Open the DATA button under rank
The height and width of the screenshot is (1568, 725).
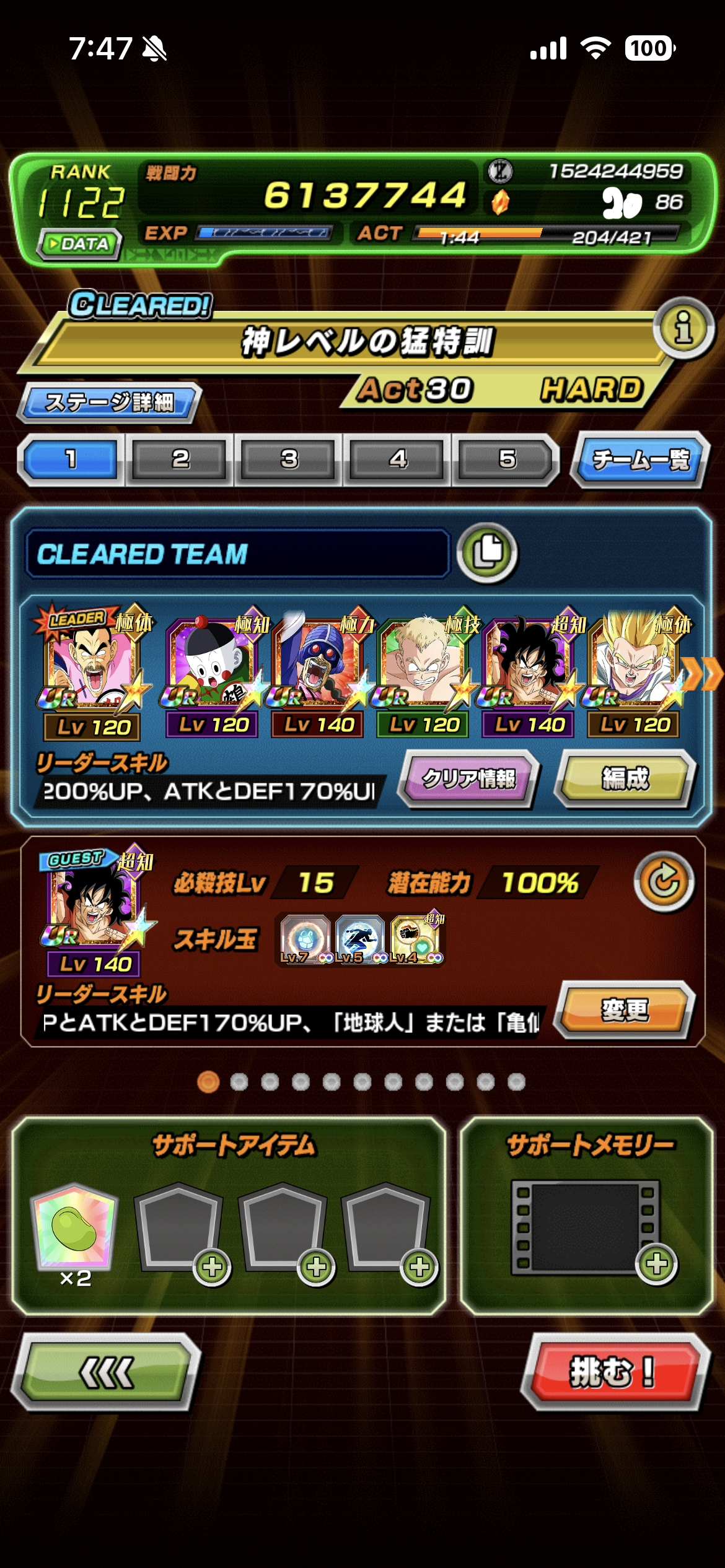pyautogui.click(x=79, y=244)
